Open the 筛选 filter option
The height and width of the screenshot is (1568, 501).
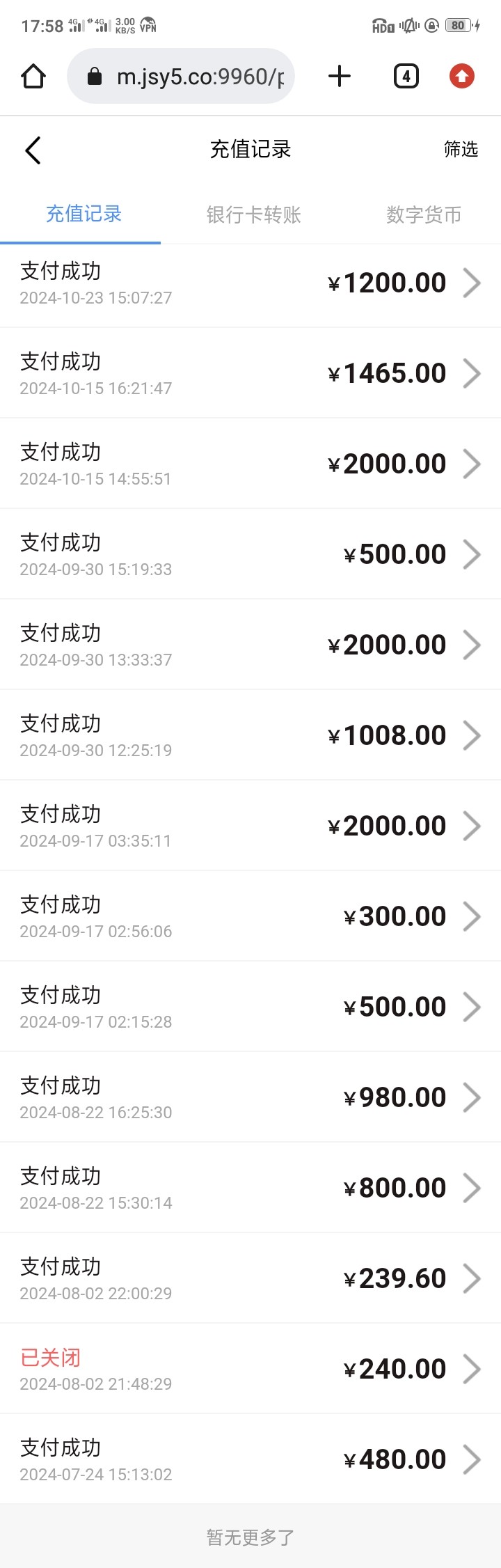pyautogui.click(x=461, y=149)
